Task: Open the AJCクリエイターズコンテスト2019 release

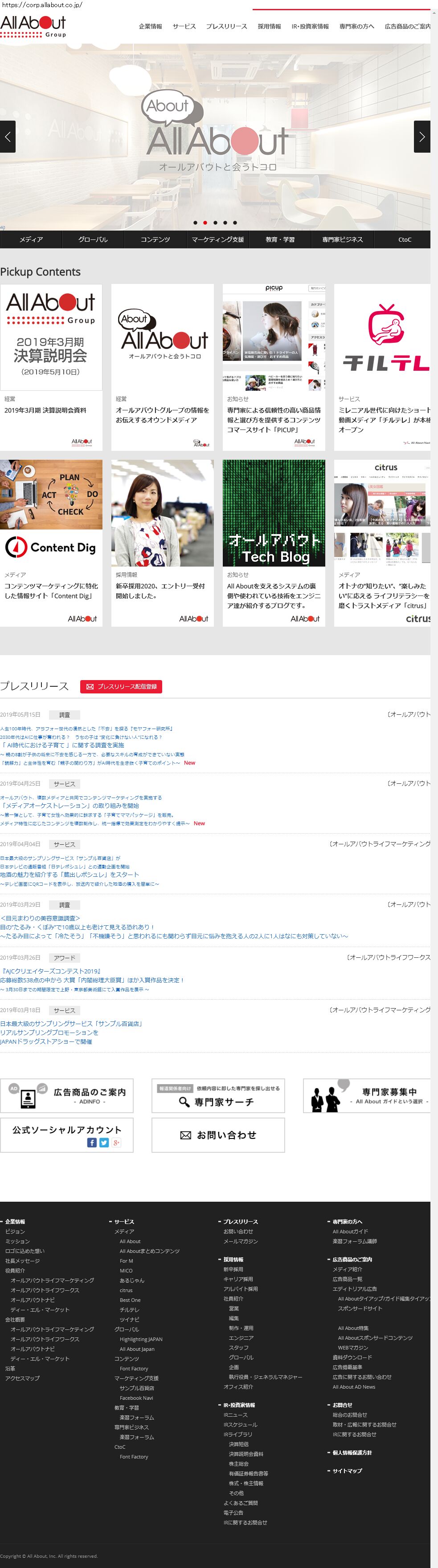Action: tap(51, 972)
